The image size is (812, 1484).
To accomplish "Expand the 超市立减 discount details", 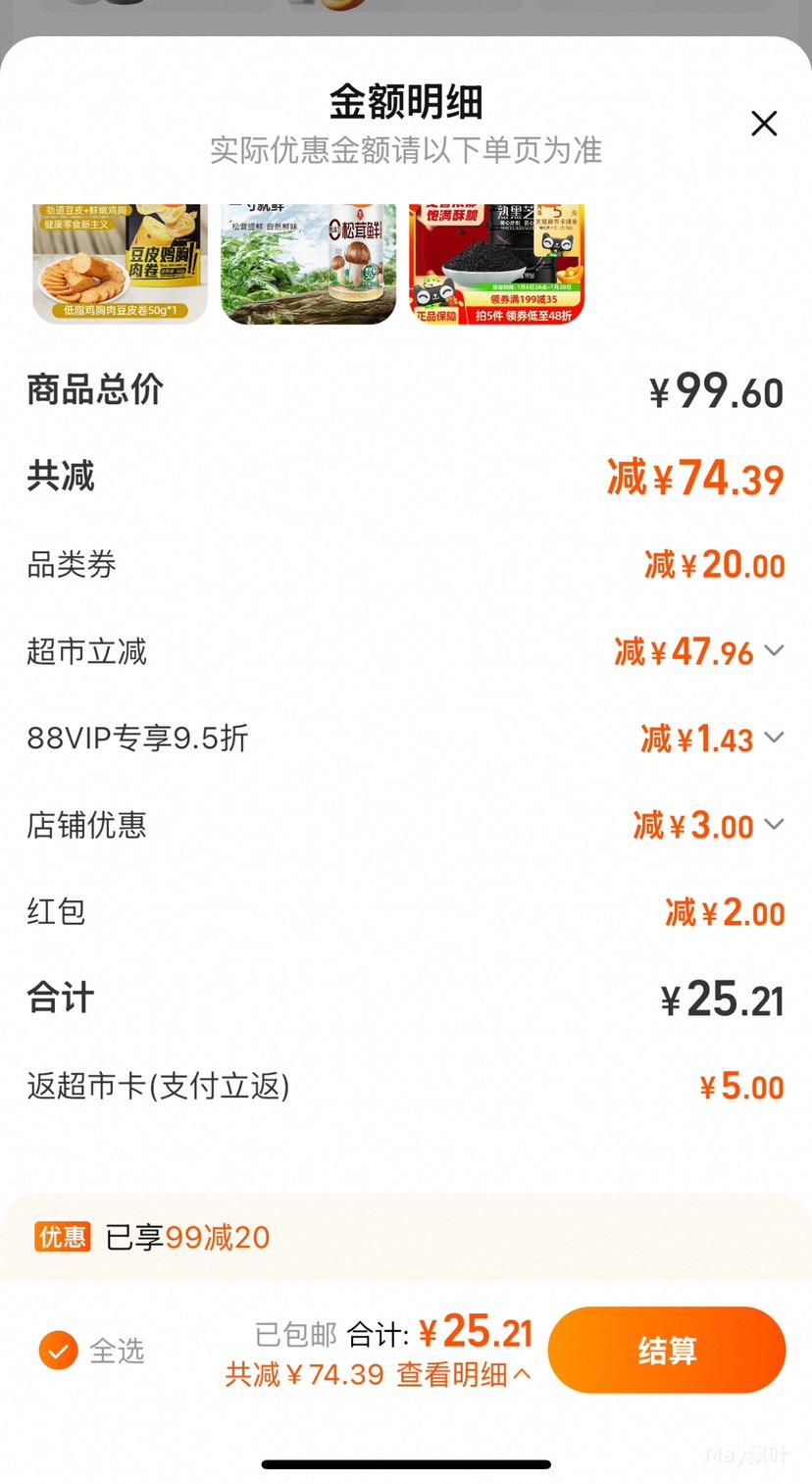I will coord(774,650).
